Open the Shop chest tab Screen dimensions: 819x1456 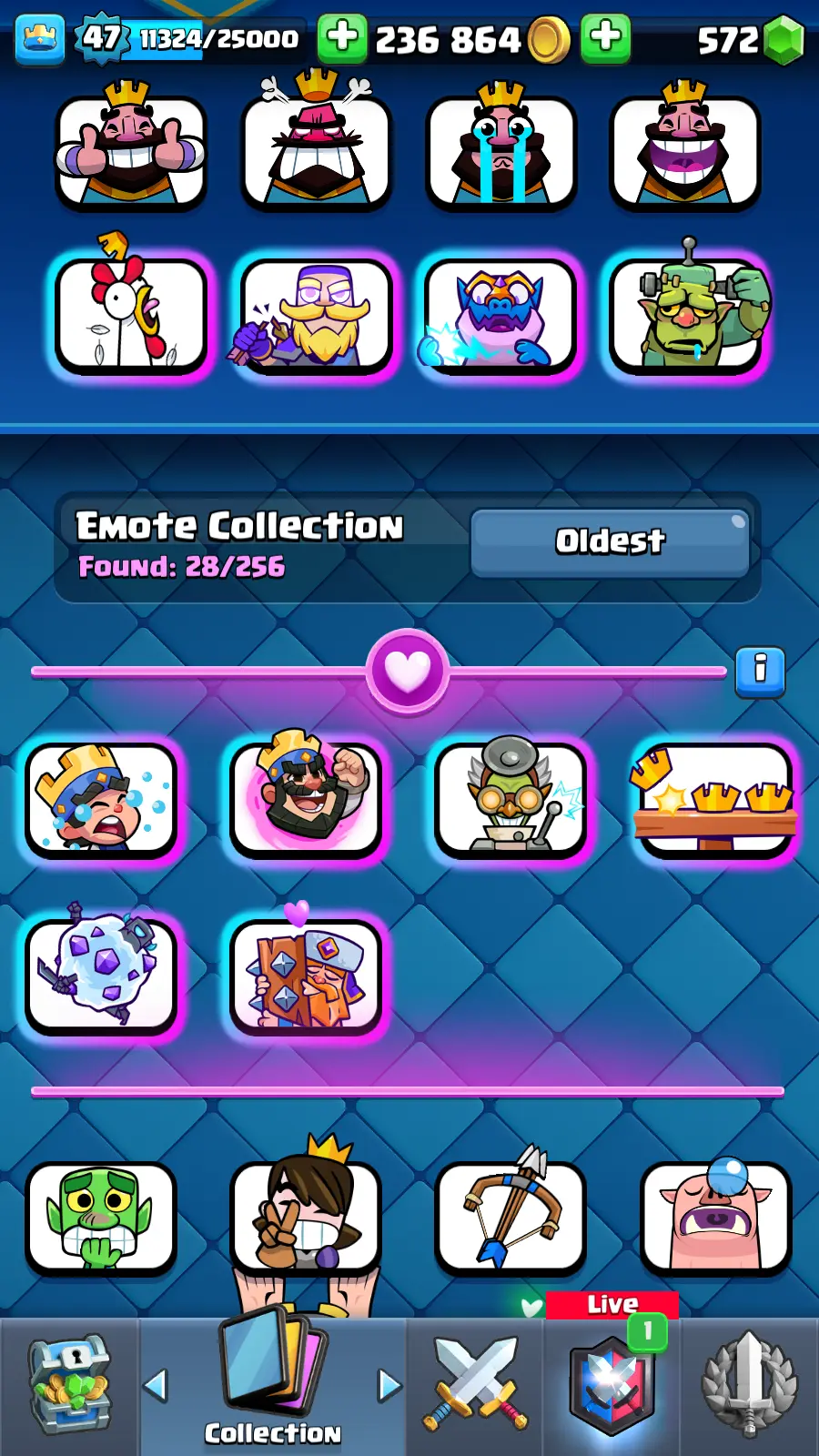[x=69, y=1385]
